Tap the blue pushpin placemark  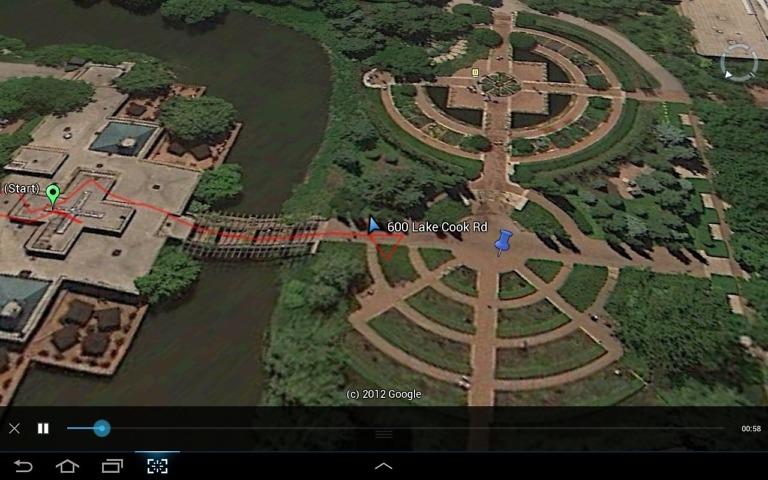[x=504, y=240]
